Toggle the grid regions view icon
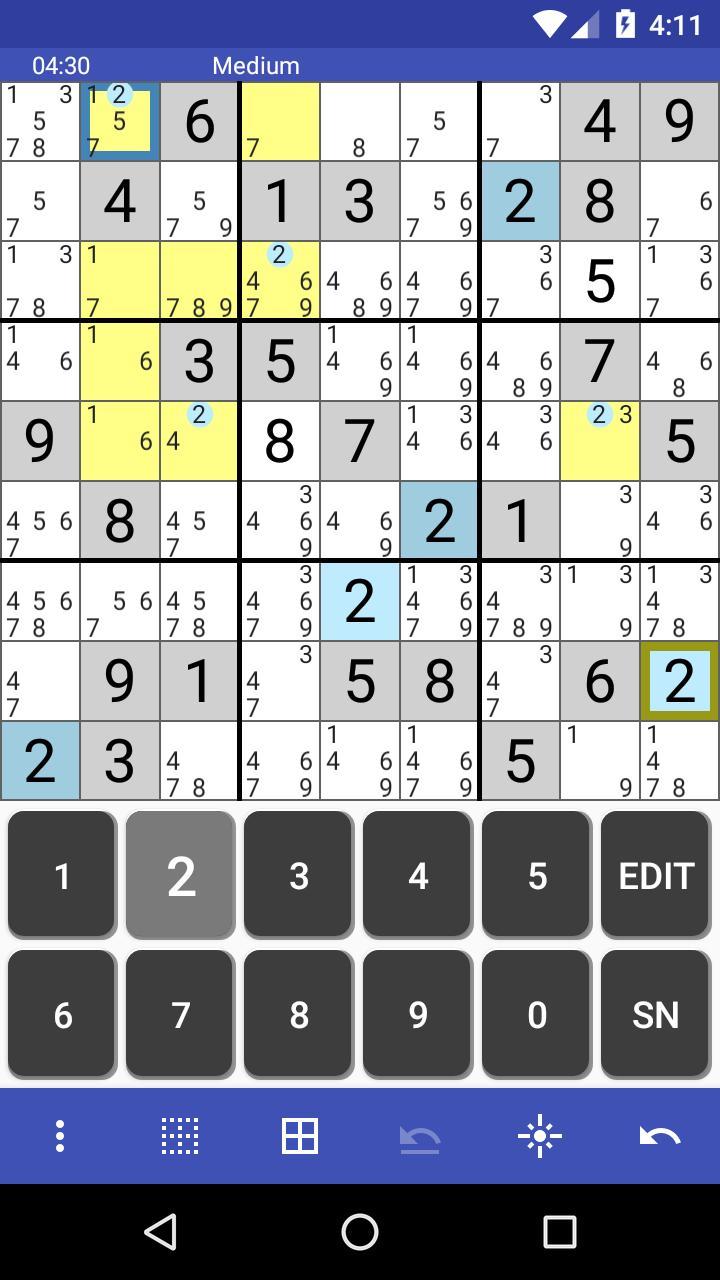 [x=300, y=1136]
